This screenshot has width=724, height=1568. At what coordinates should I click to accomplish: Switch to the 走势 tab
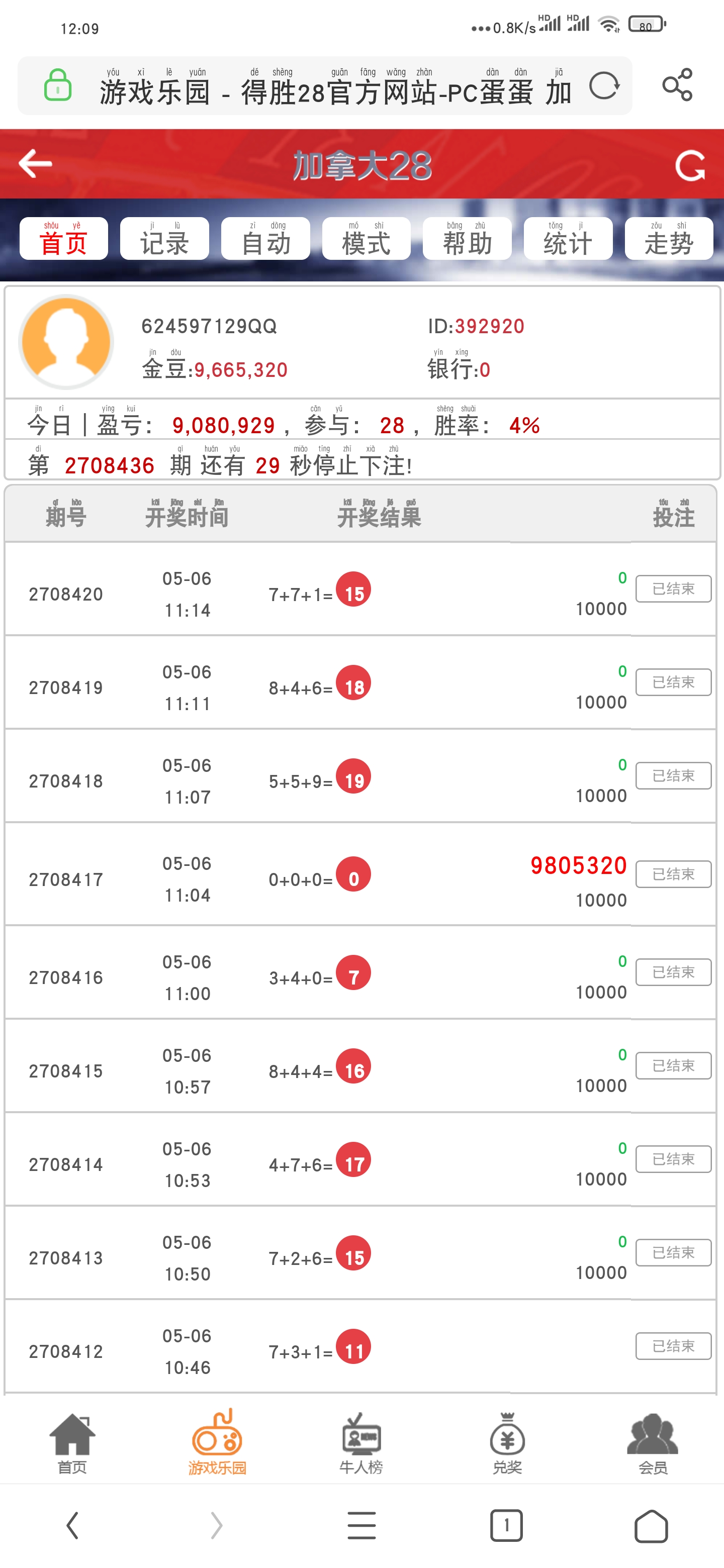668,239
